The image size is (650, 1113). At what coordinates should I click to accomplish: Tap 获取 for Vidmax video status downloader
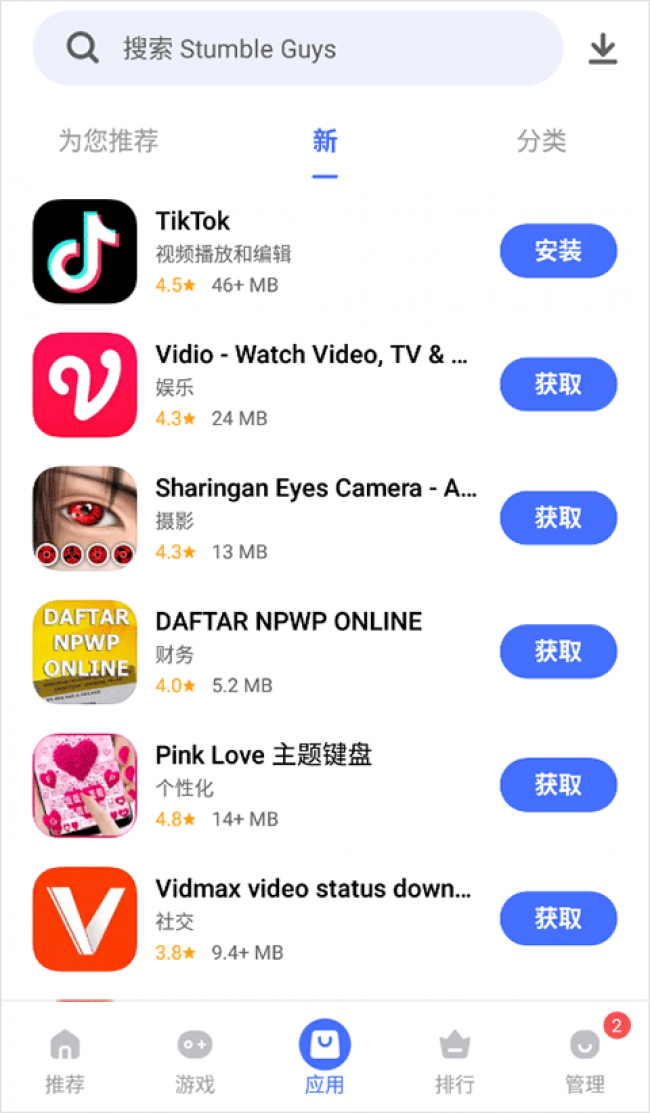(558, 918)
